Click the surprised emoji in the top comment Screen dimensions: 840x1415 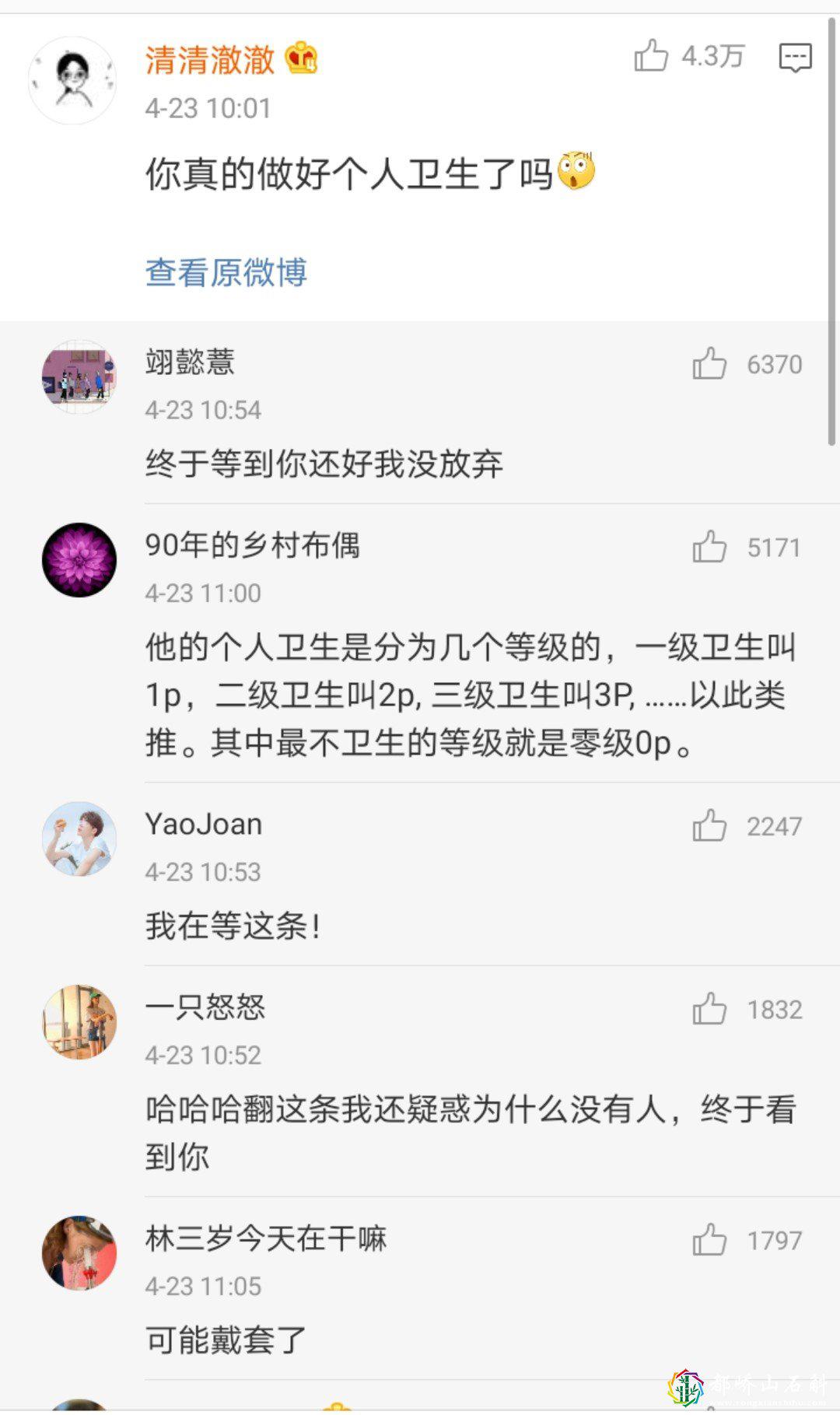(x=577, y=171)
